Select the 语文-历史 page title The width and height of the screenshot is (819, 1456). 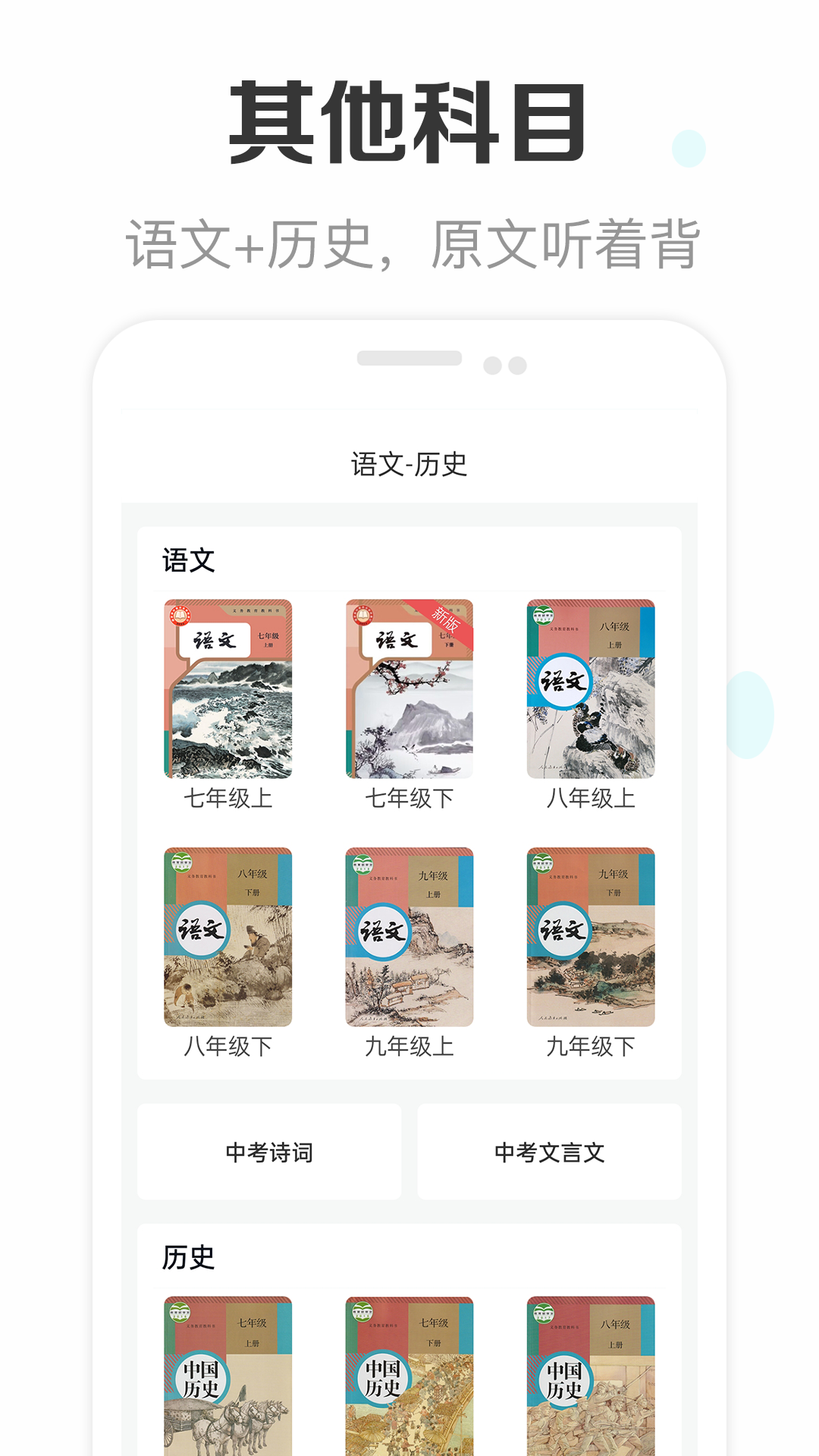(409, 464)
